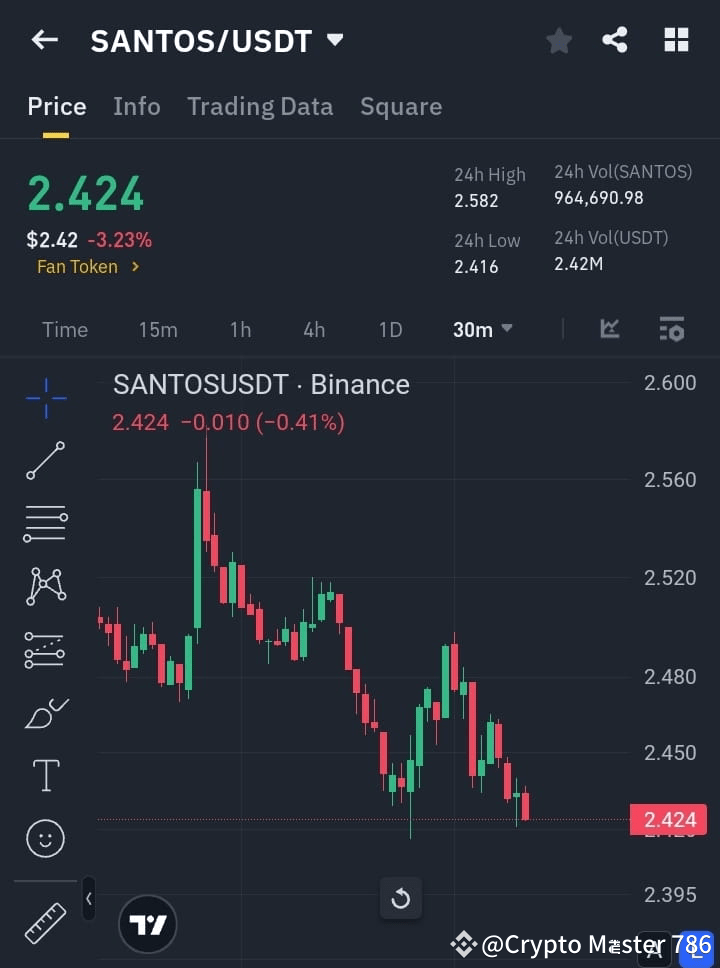
Task: Open the indicator settings icon
Action: (671, 329)
